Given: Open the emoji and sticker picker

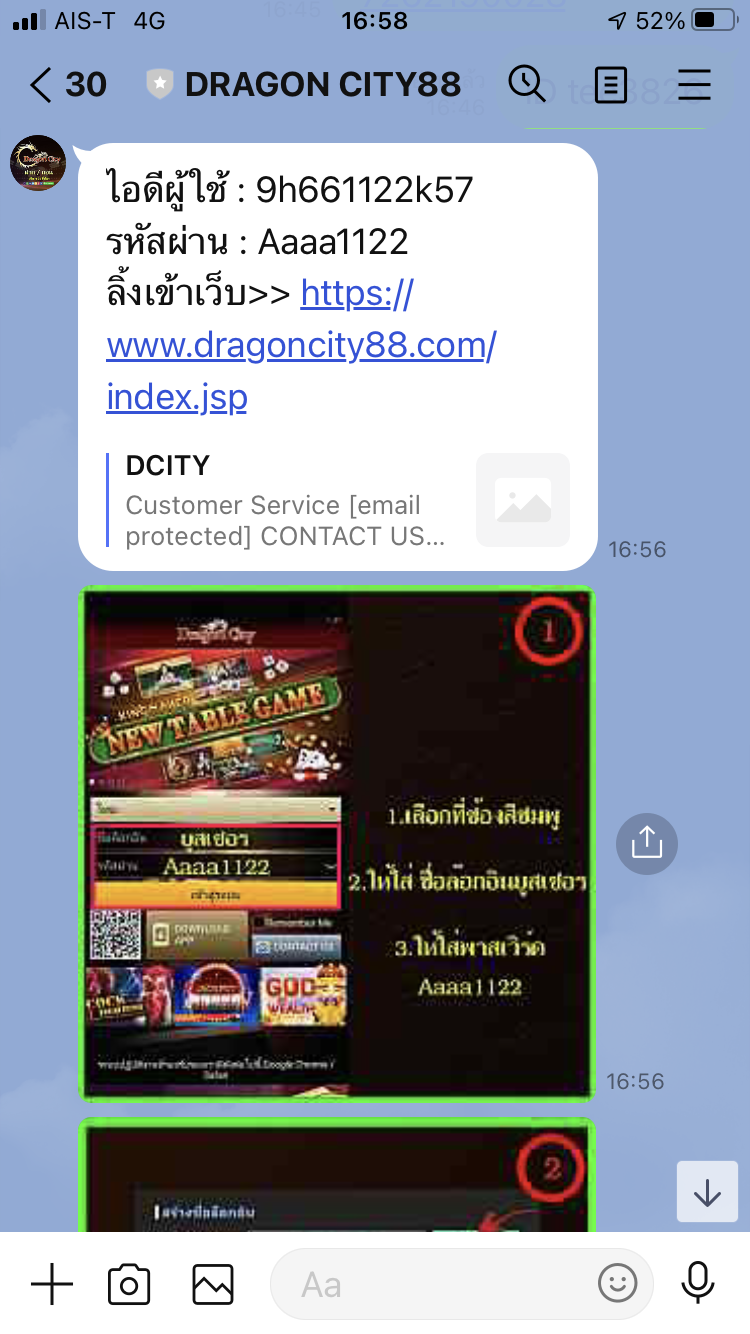Looking at the screenshot, I should pos(617,1284).
